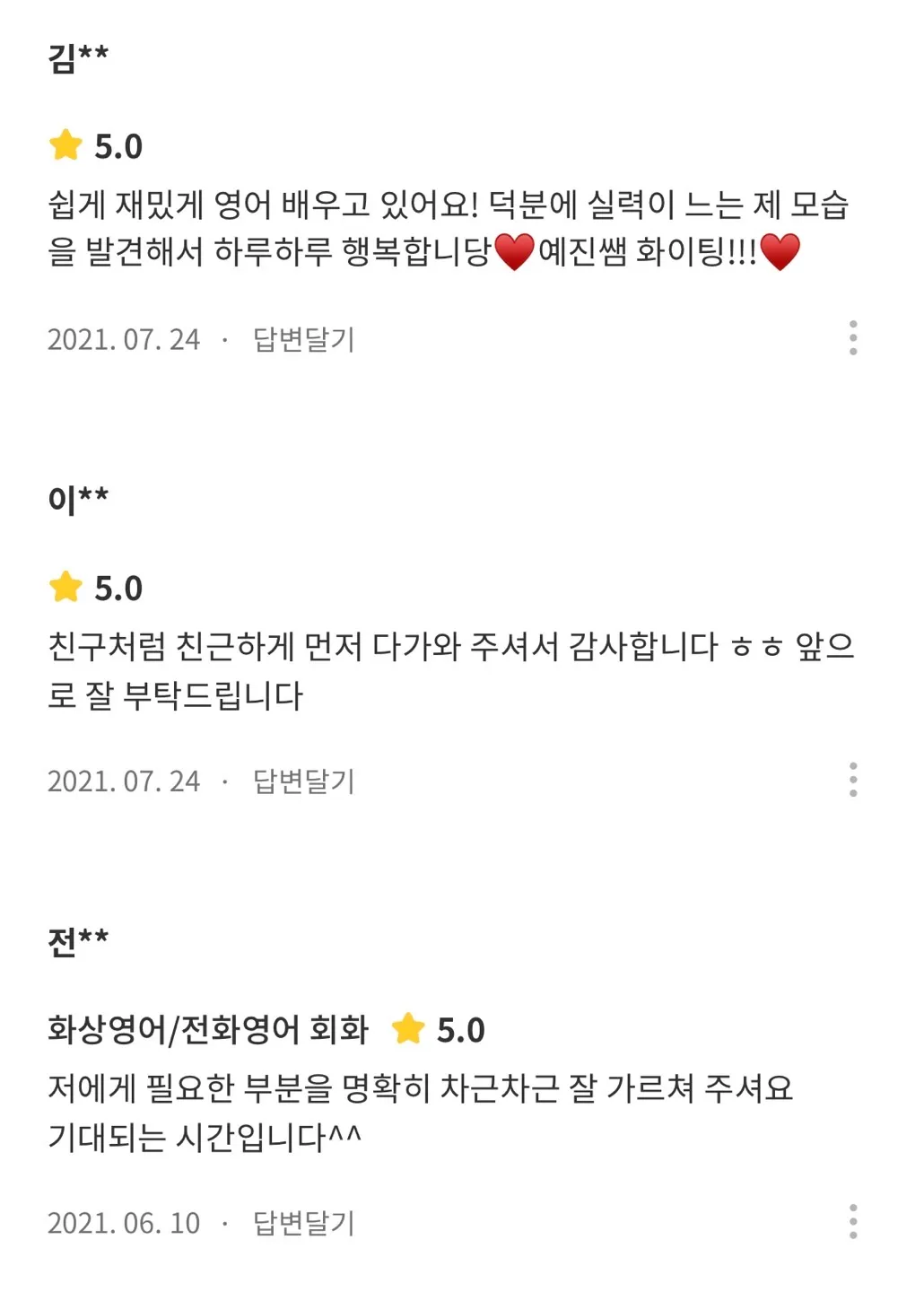
Task: Click 답변달기 under 김** review
Action: [301, 339]
